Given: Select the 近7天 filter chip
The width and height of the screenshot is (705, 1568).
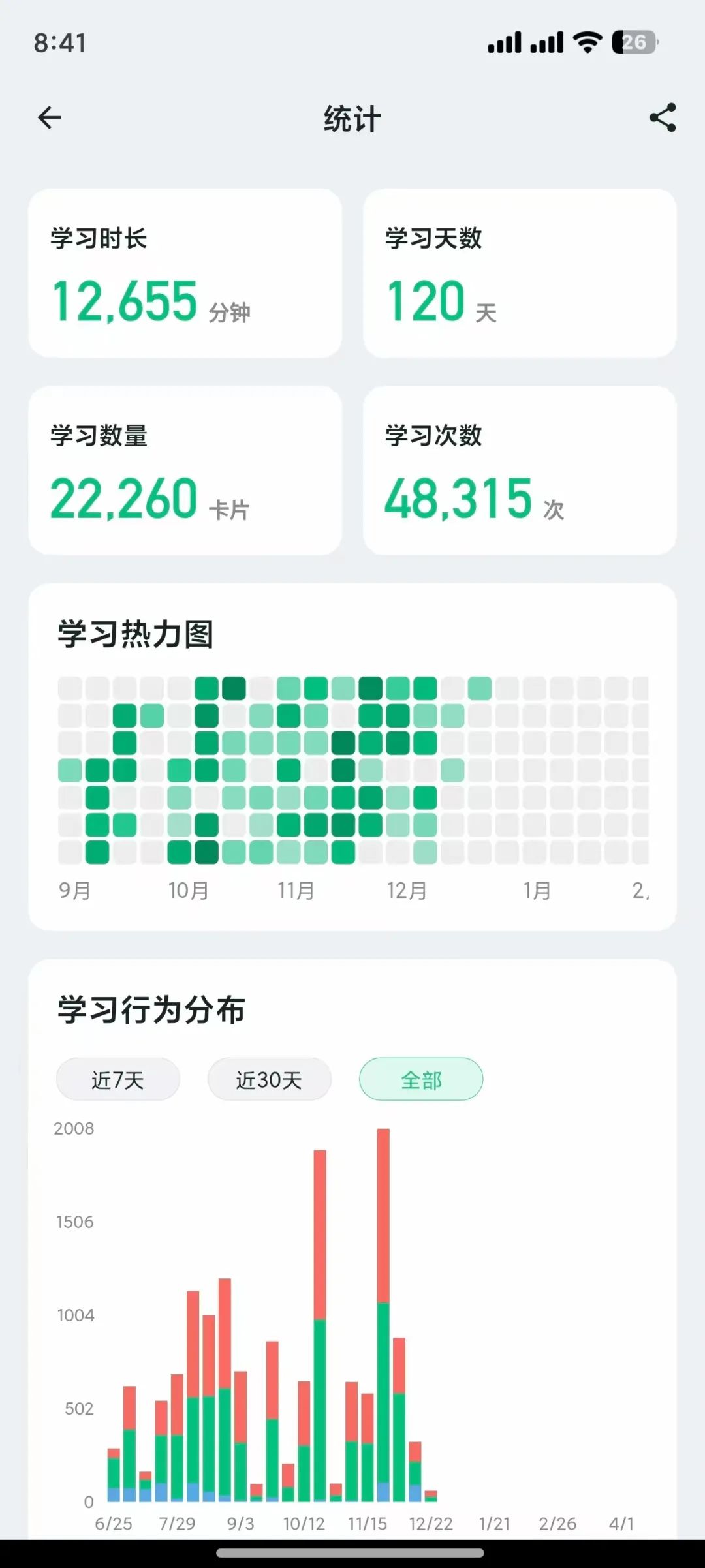Looking at the screenshot, I should tap(118, 1080).
